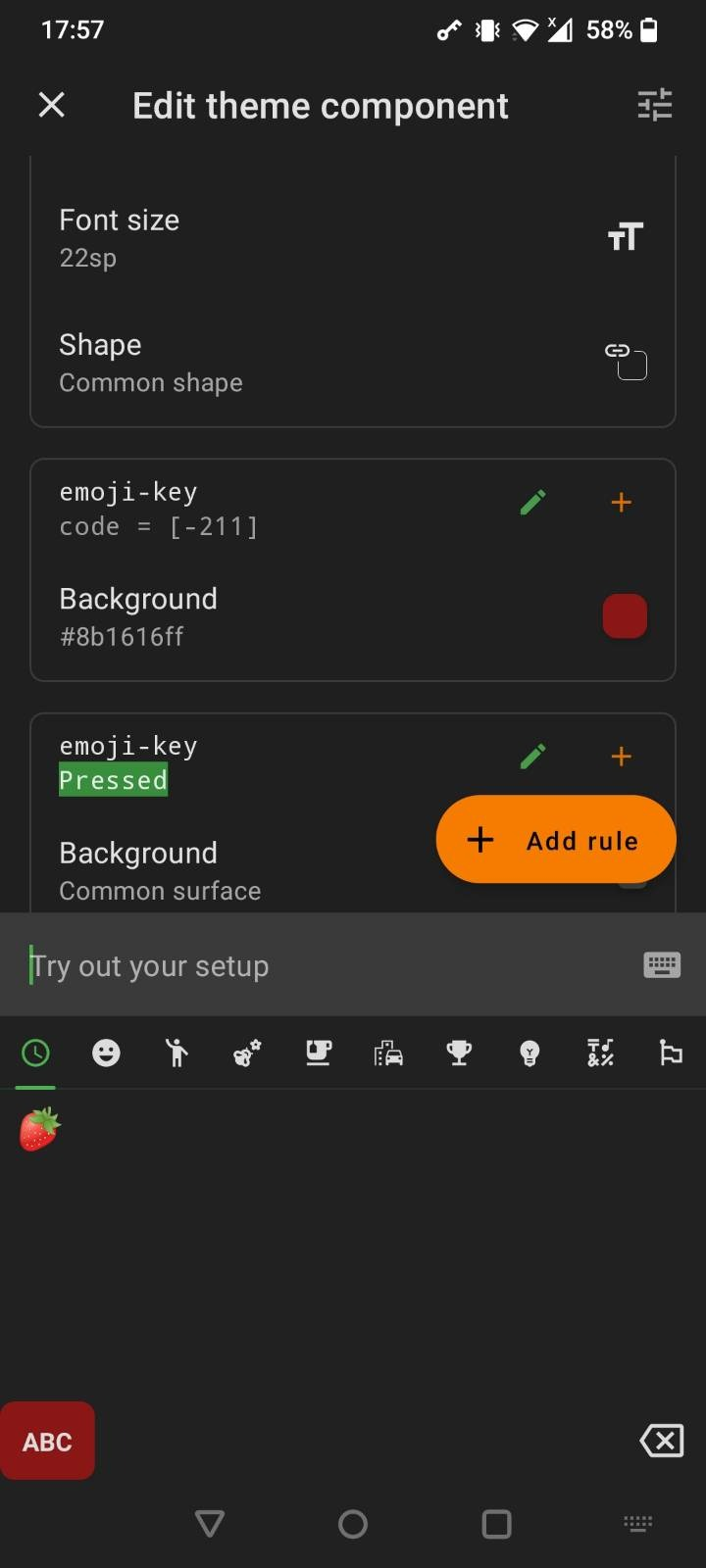The width and height of the screenshot is (706, 1568).
Task: Edit the emoji-key Pressed rule
Action: (533, 757)
